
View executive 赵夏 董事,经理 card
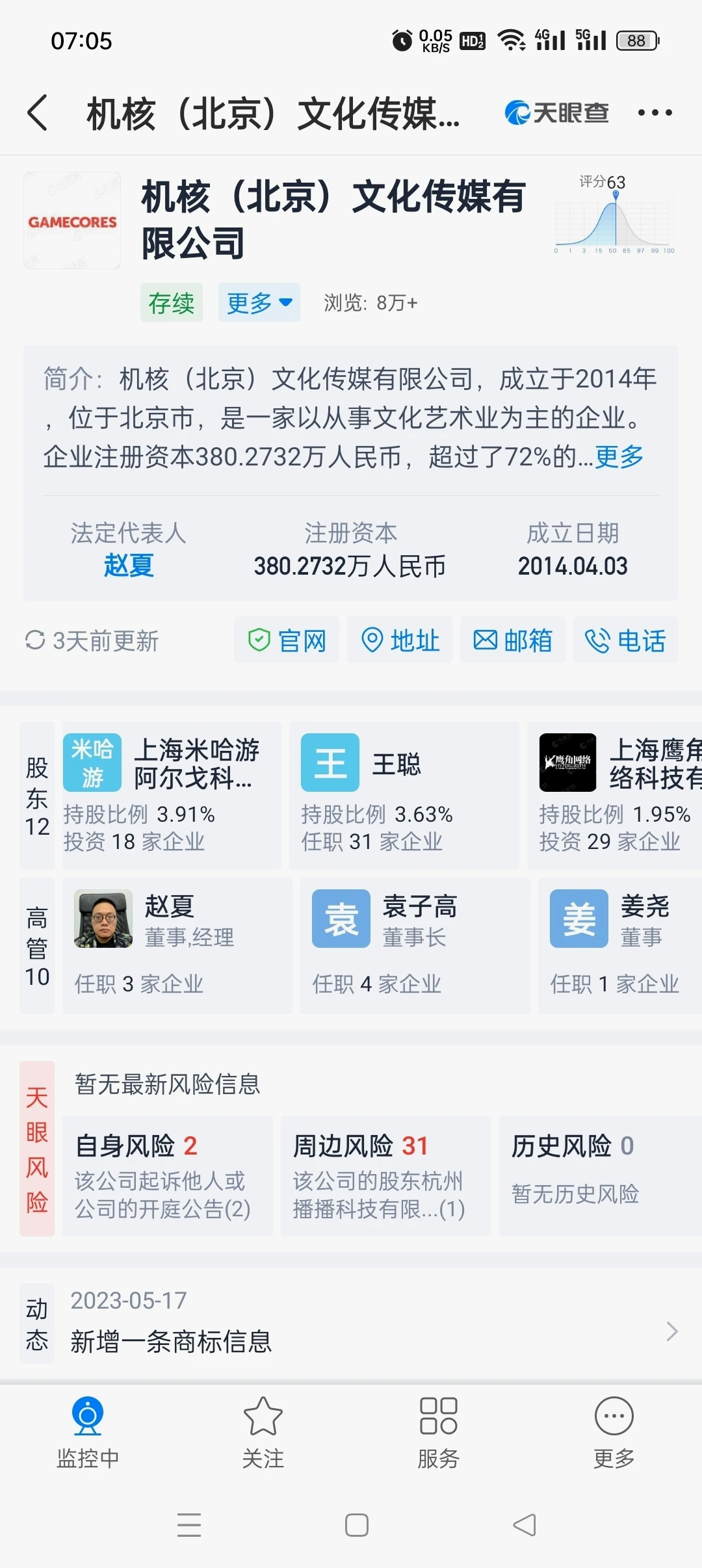[x=177, y=945]
